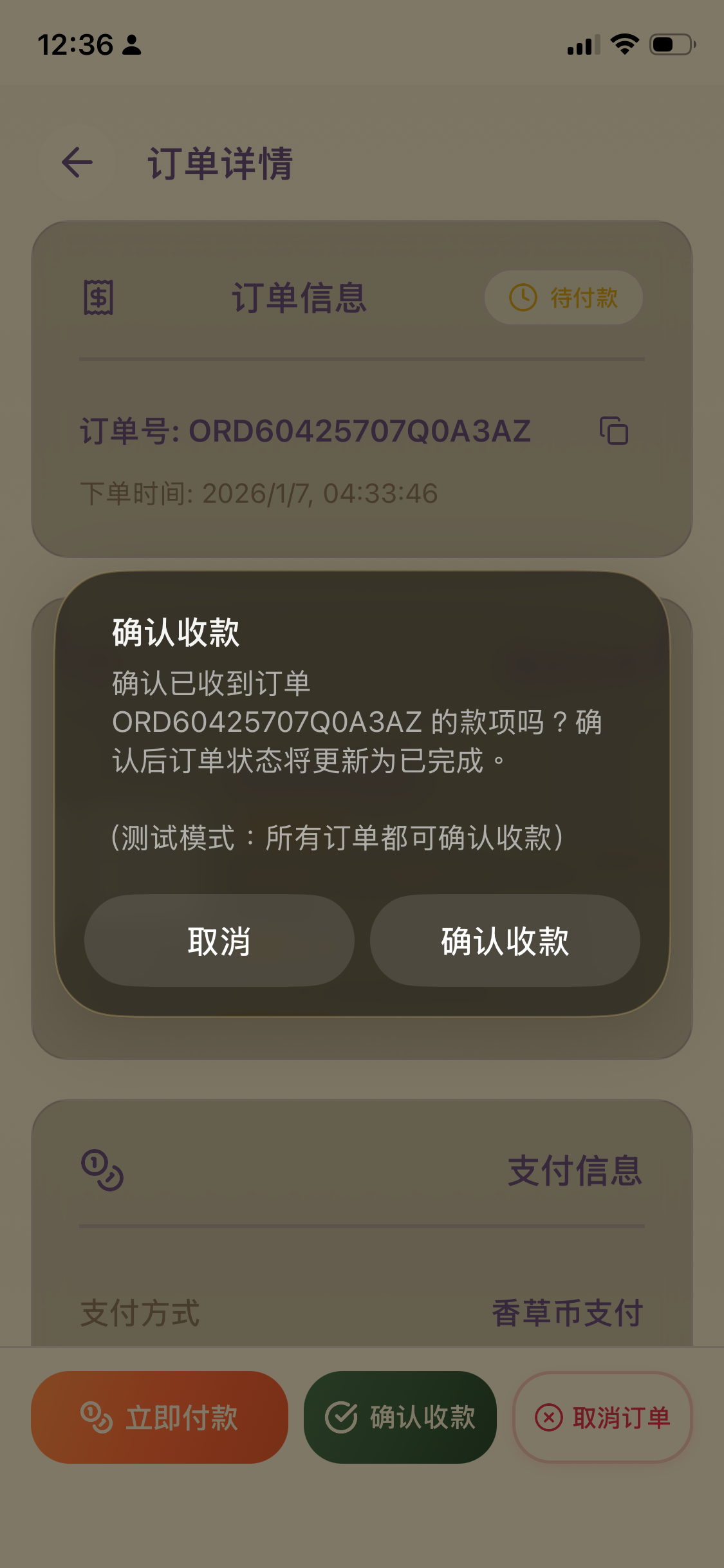Select the receipt icon beside 订单信息
The image size is (724, 1568).
(x=97, y=297)
